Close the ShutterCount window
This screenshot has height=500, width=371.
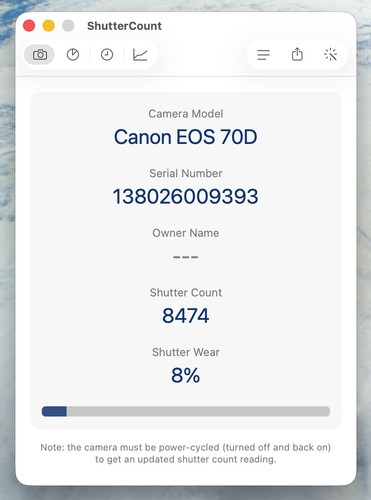click(29, 26)
